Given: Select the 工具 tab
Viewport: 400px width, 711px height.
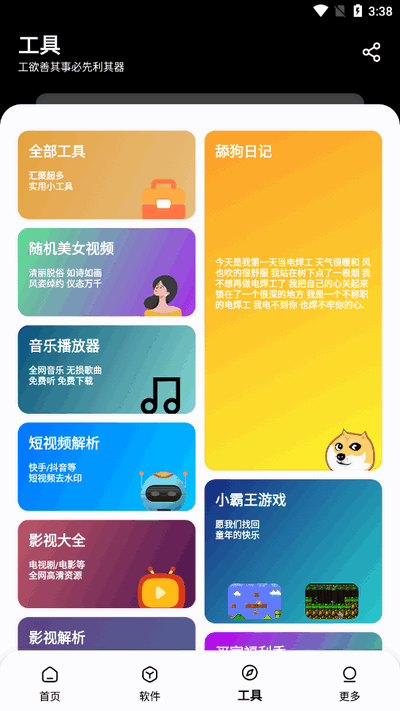Looking at the screenshot, I should click(250, 684).
